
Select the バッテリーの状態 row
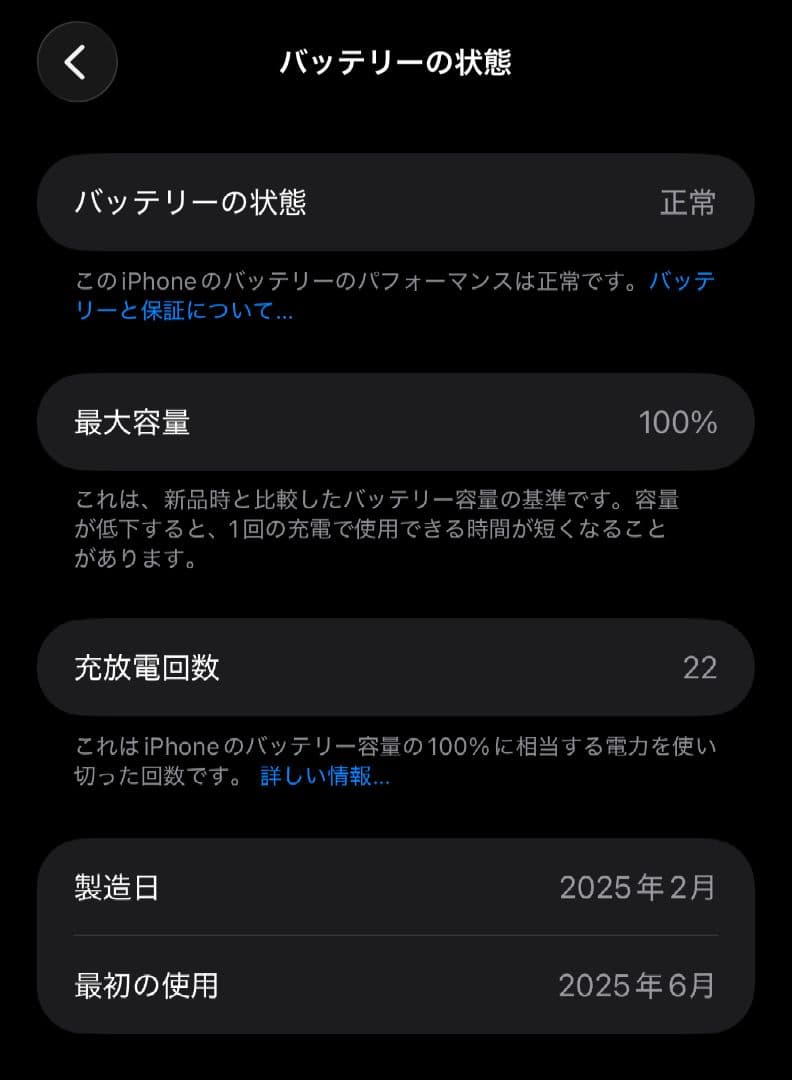click(x=396, y=202)
